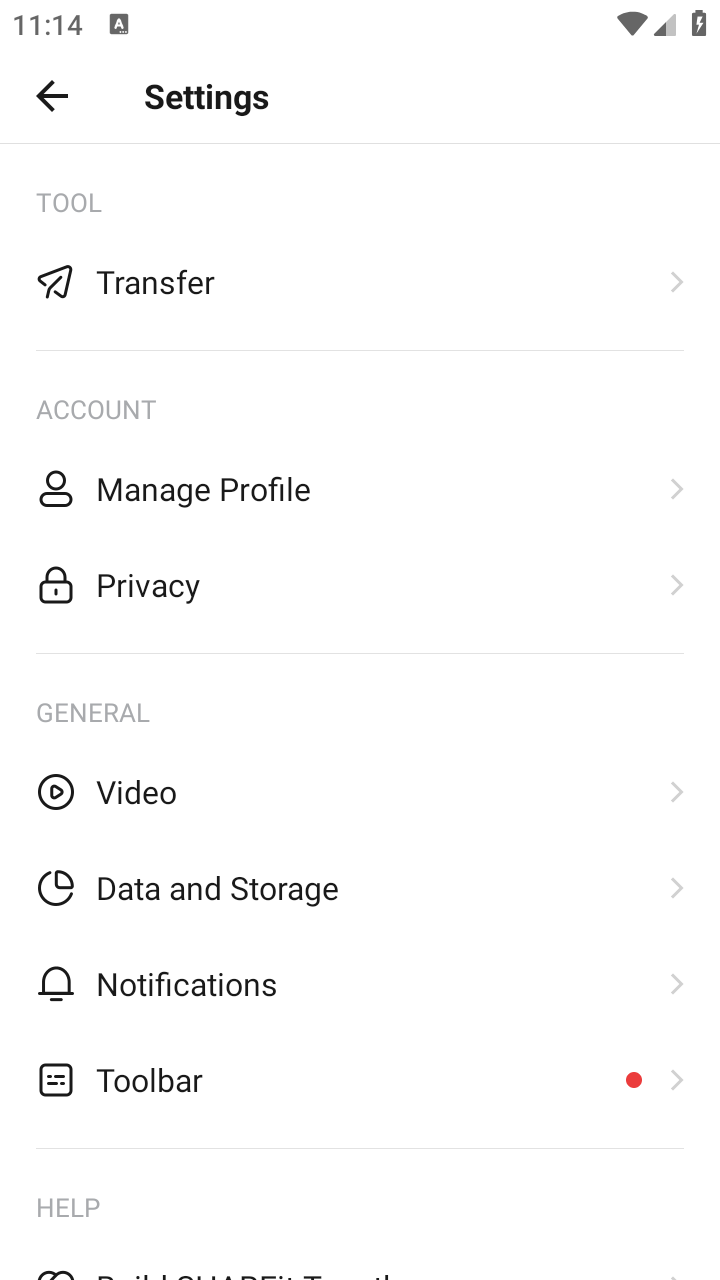
Task: Click the Notifications bell icon
Action: (56, 984)
